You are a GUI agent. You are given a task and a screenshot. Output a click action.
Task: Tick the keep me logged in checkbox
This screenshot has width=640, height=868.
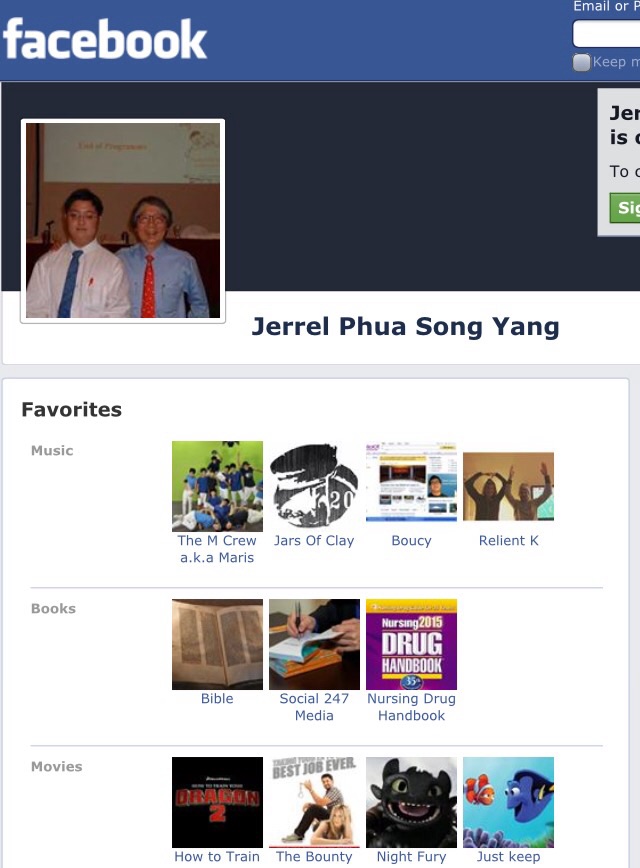581,62
